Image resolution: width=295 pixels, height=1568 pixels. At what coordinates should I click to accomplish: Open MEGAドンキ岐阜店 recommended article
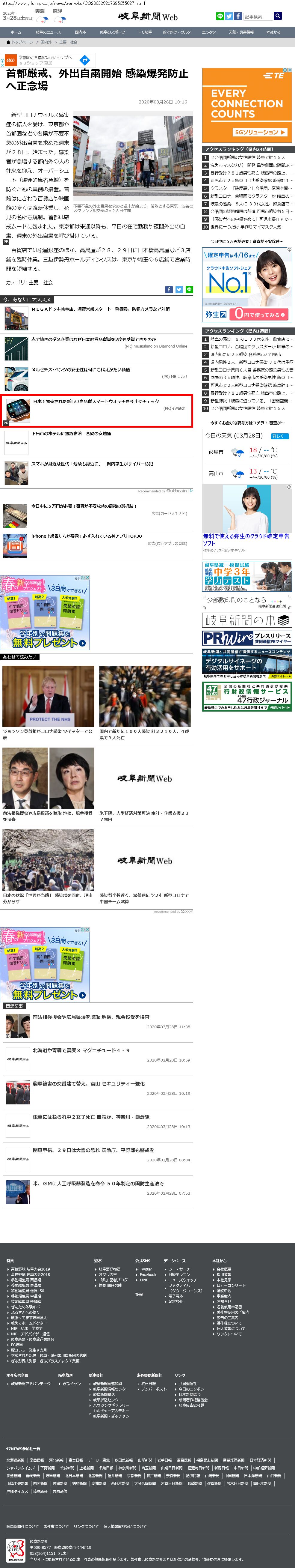(x=100, y=309)
